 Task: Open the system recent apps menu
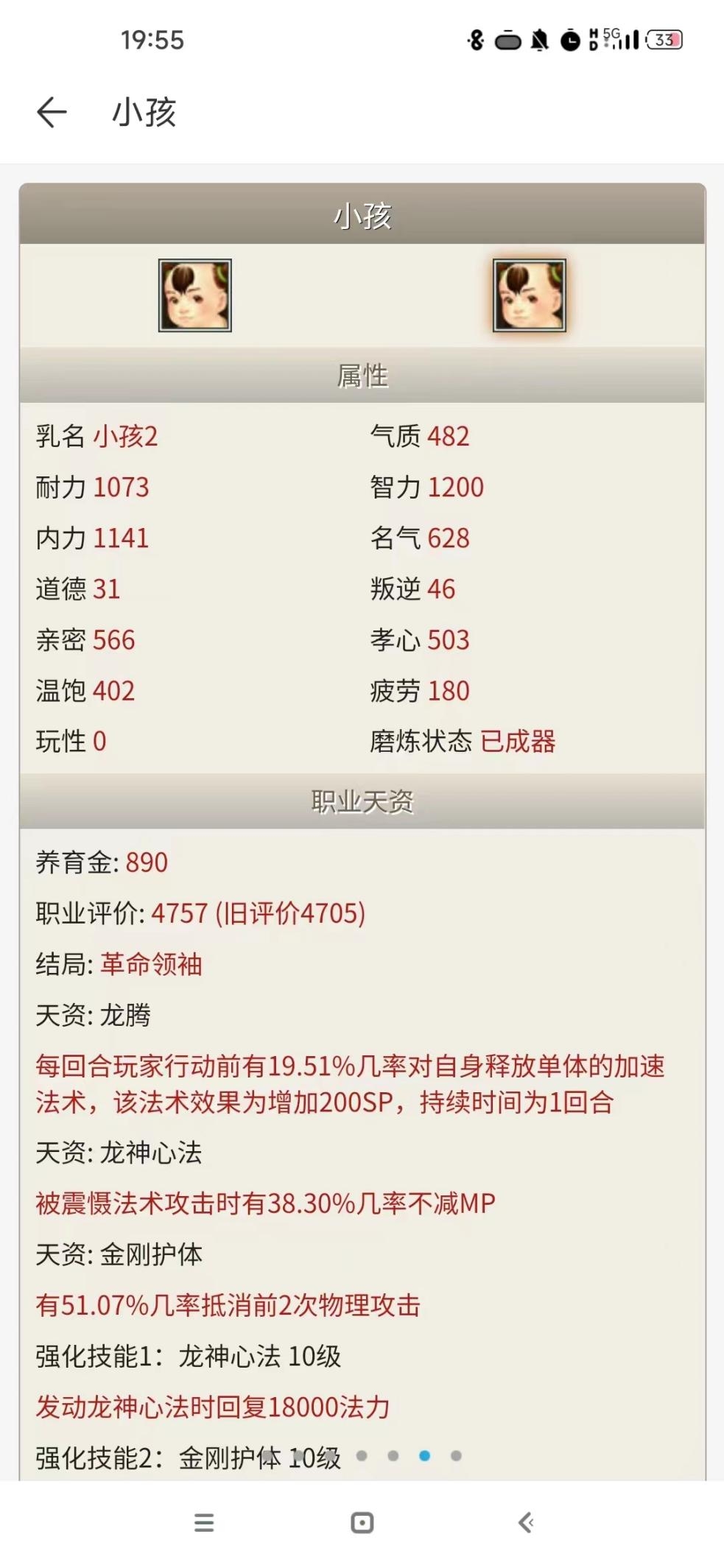[204, 1522]
